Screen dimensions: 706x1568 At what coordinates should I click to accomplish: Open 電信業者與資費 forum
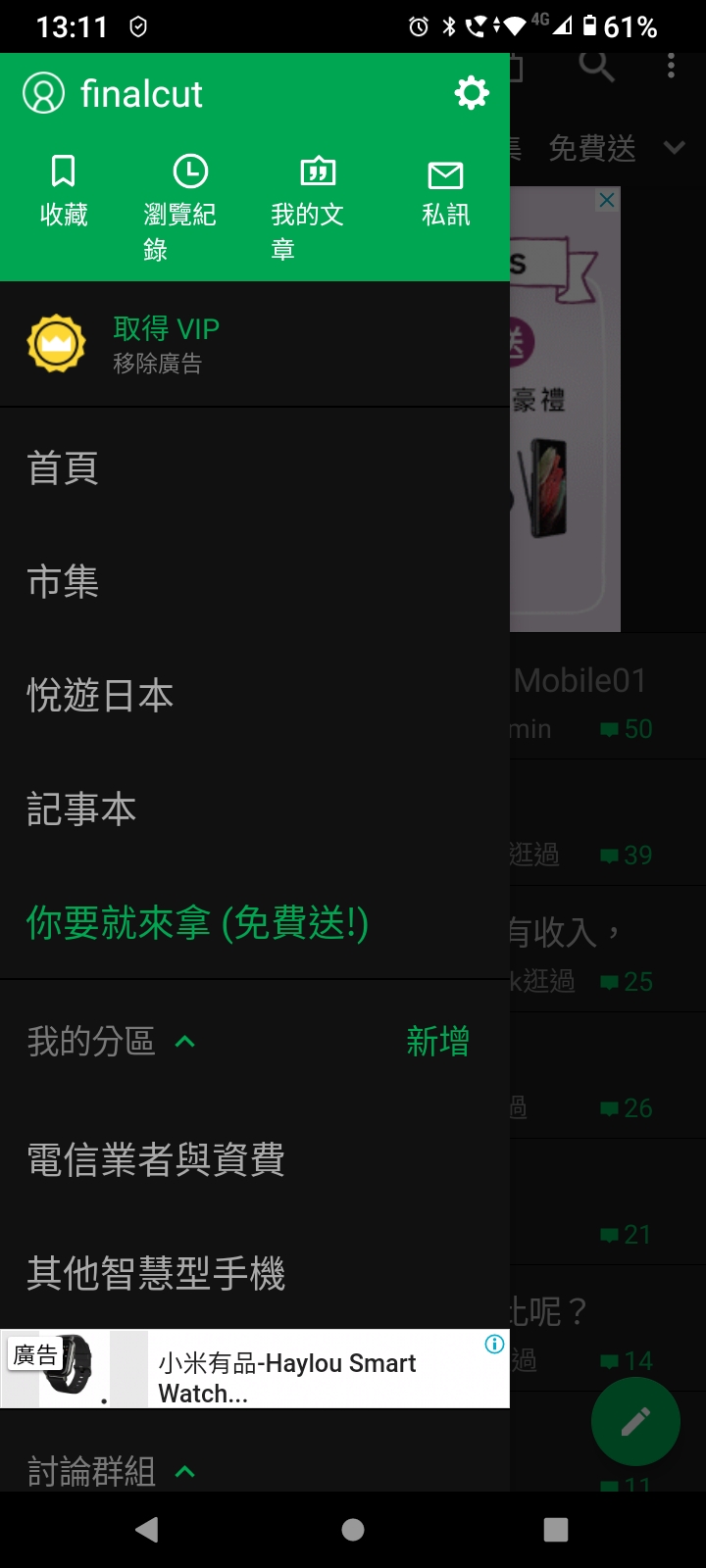pyautogui.click(x=156, y=1160)
